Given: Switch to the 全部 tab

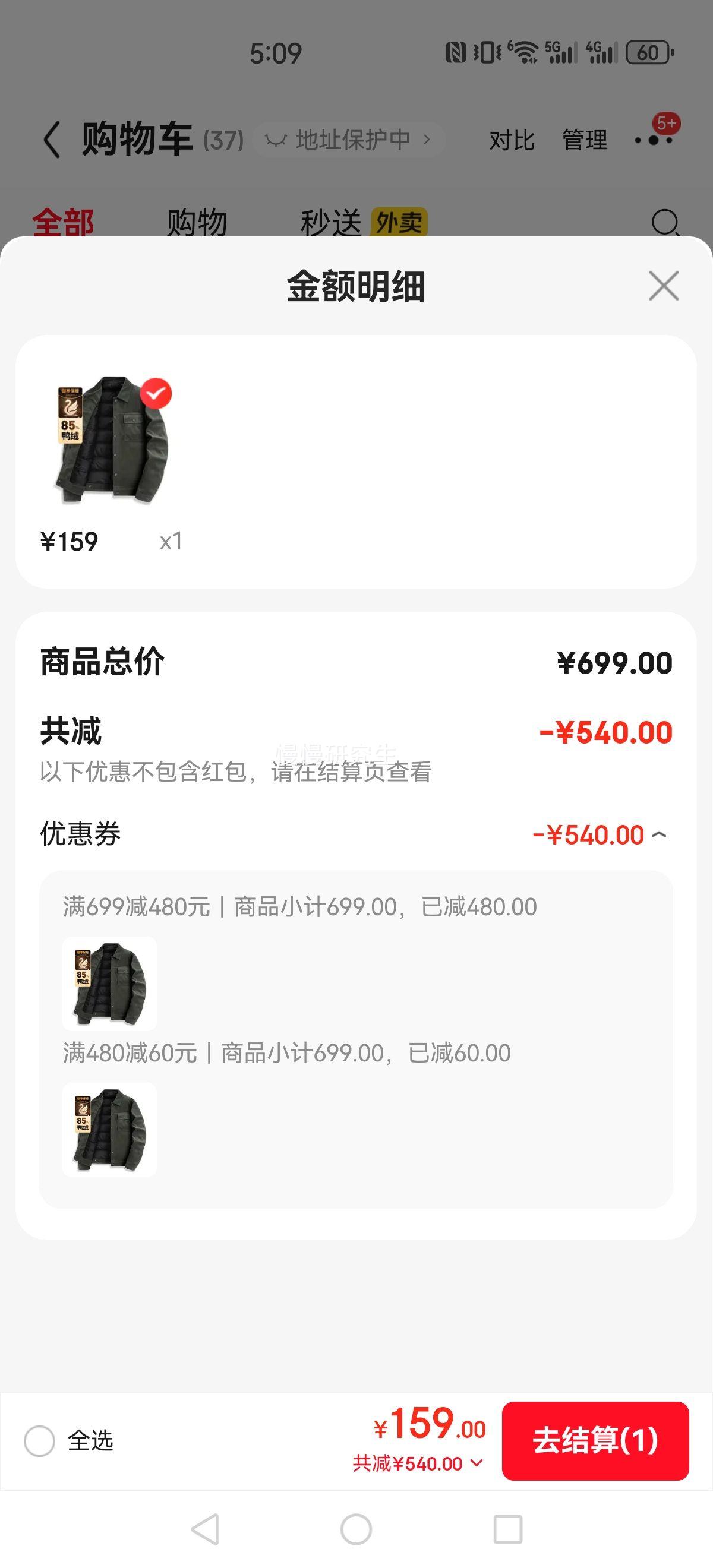Looking at the screenshot, I should coord(63,222).
